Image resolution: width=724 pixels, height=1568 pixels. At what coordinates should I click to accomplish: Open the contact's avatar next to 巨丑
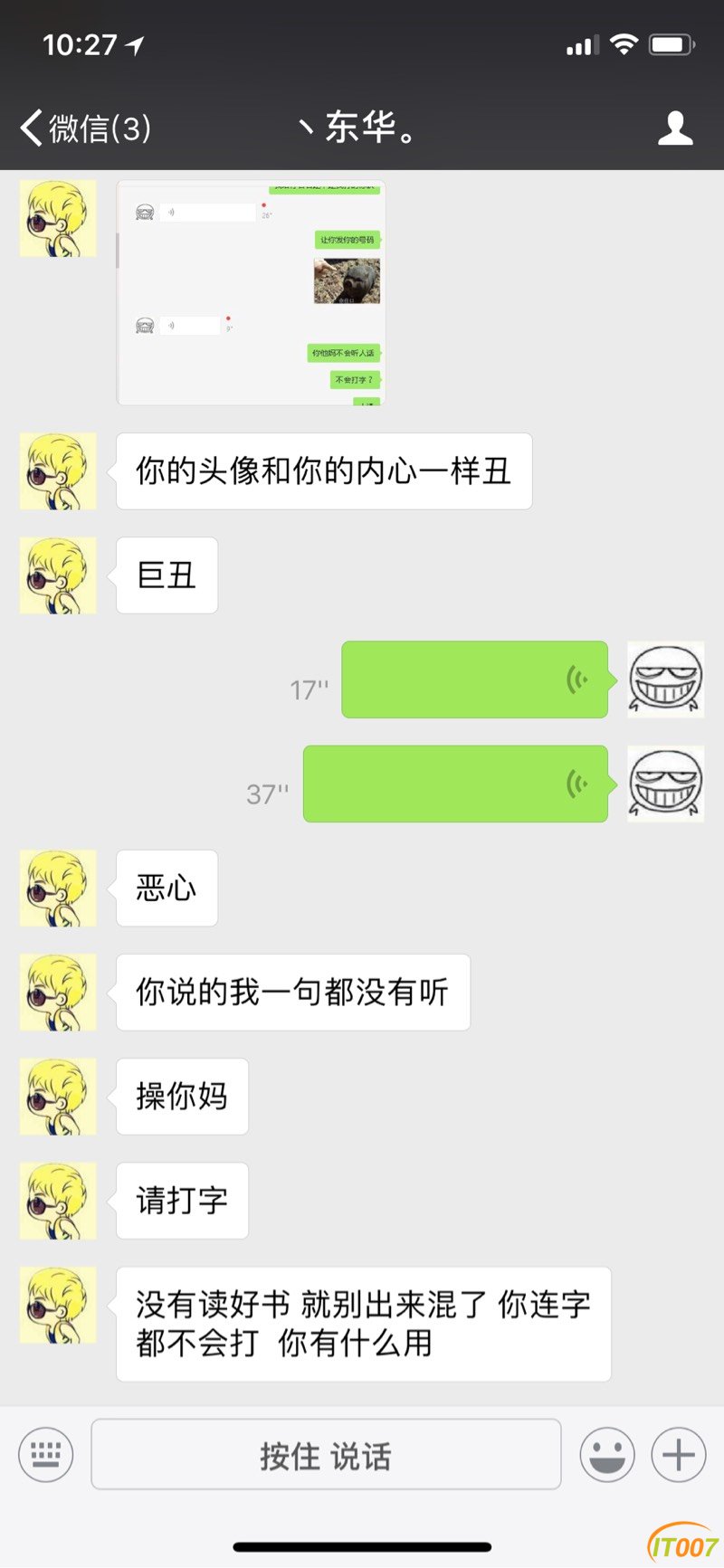[x=58, y=575]
